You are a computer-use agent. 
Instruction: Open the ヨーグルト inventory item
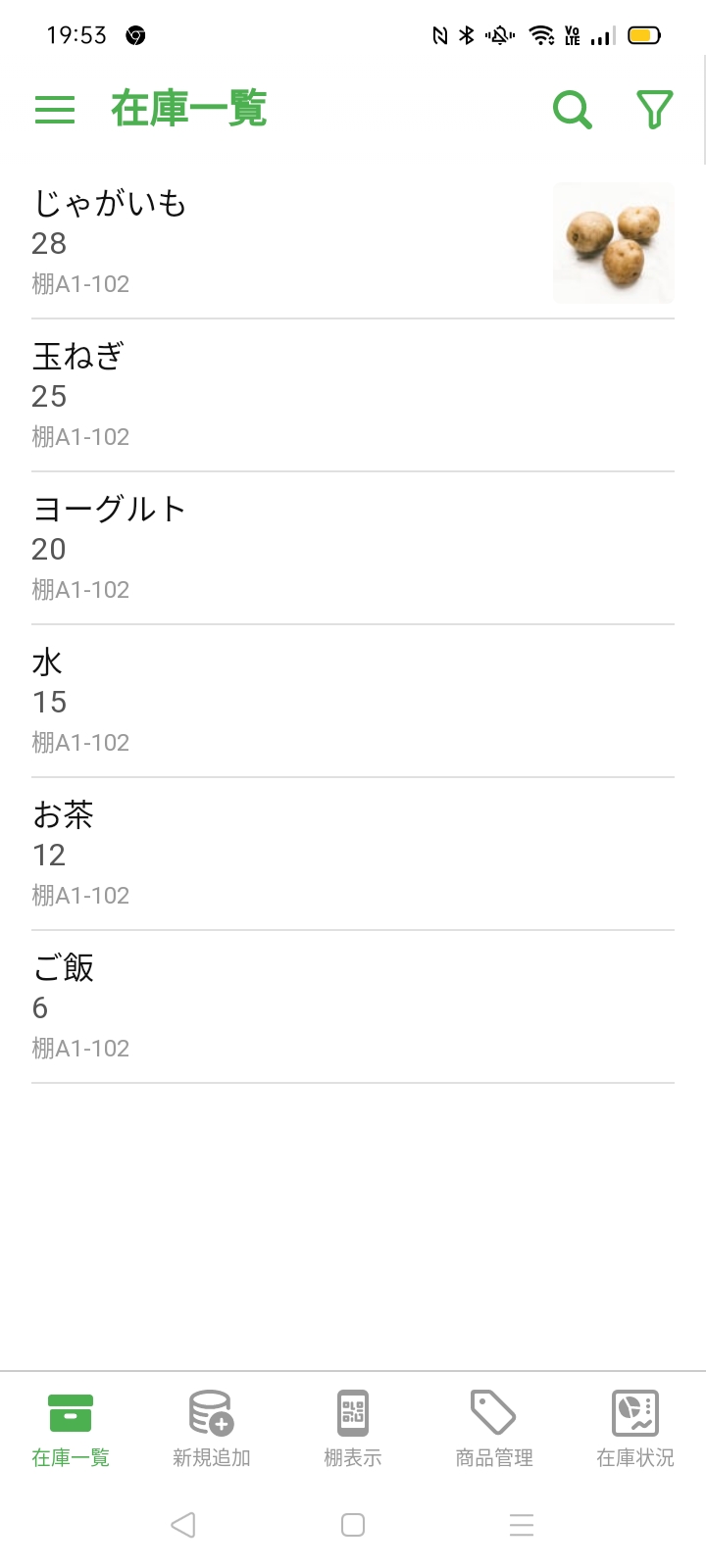pyautogui.click(x=353, y=549)
